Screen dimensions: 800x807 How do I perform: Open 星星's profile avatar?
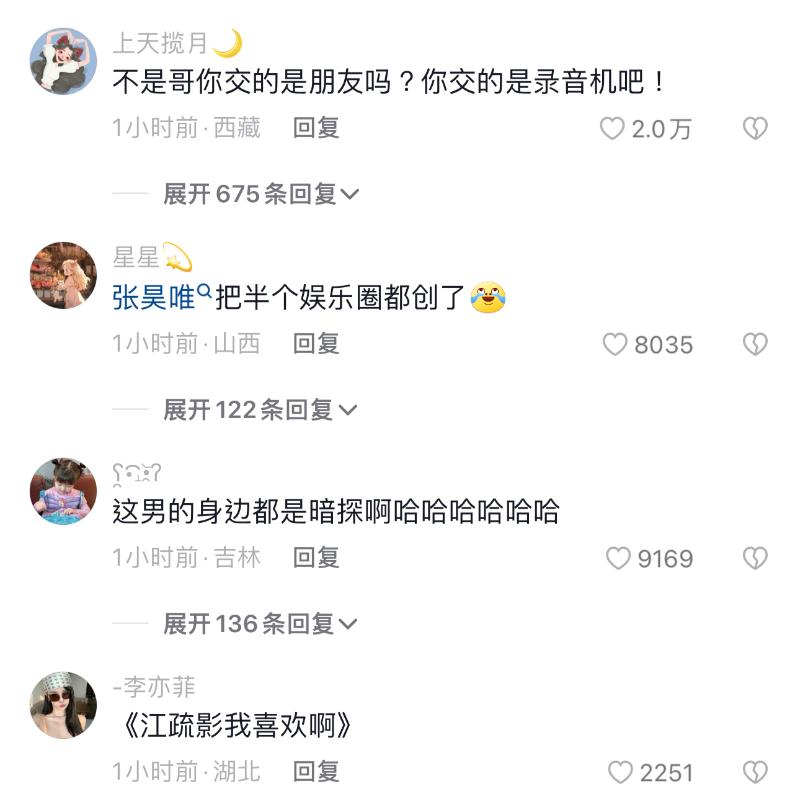(64, 275)
